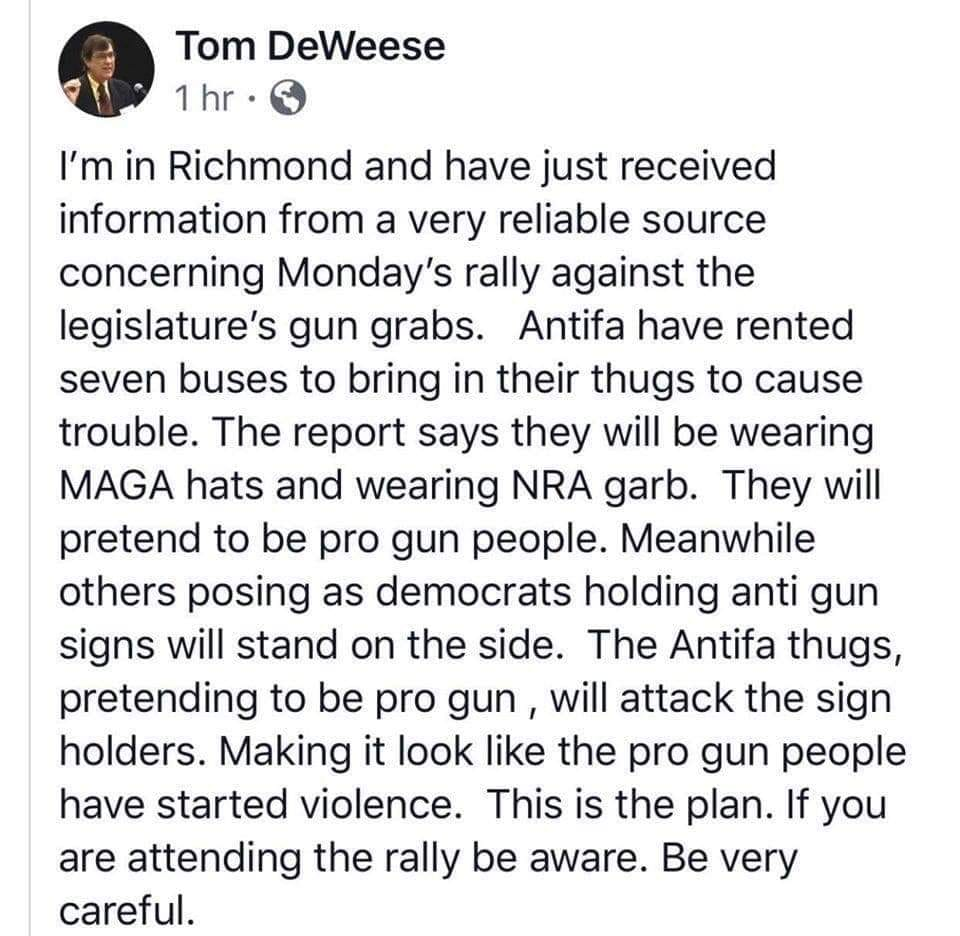This screenshot has height=936, width=960.
Task: Open Tom DeWeese's profile picture
Action: (106, 69)
